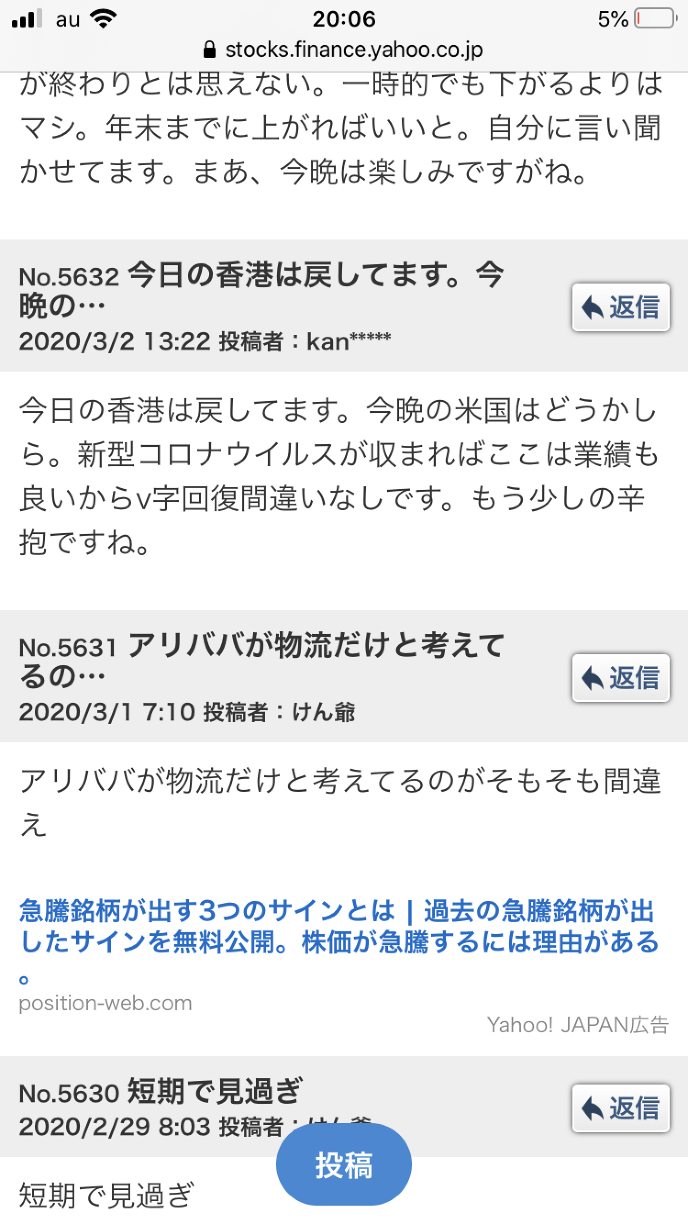Reply to post No.5631
Screen dimensions: 688x1224
click(x=621, y=677)
